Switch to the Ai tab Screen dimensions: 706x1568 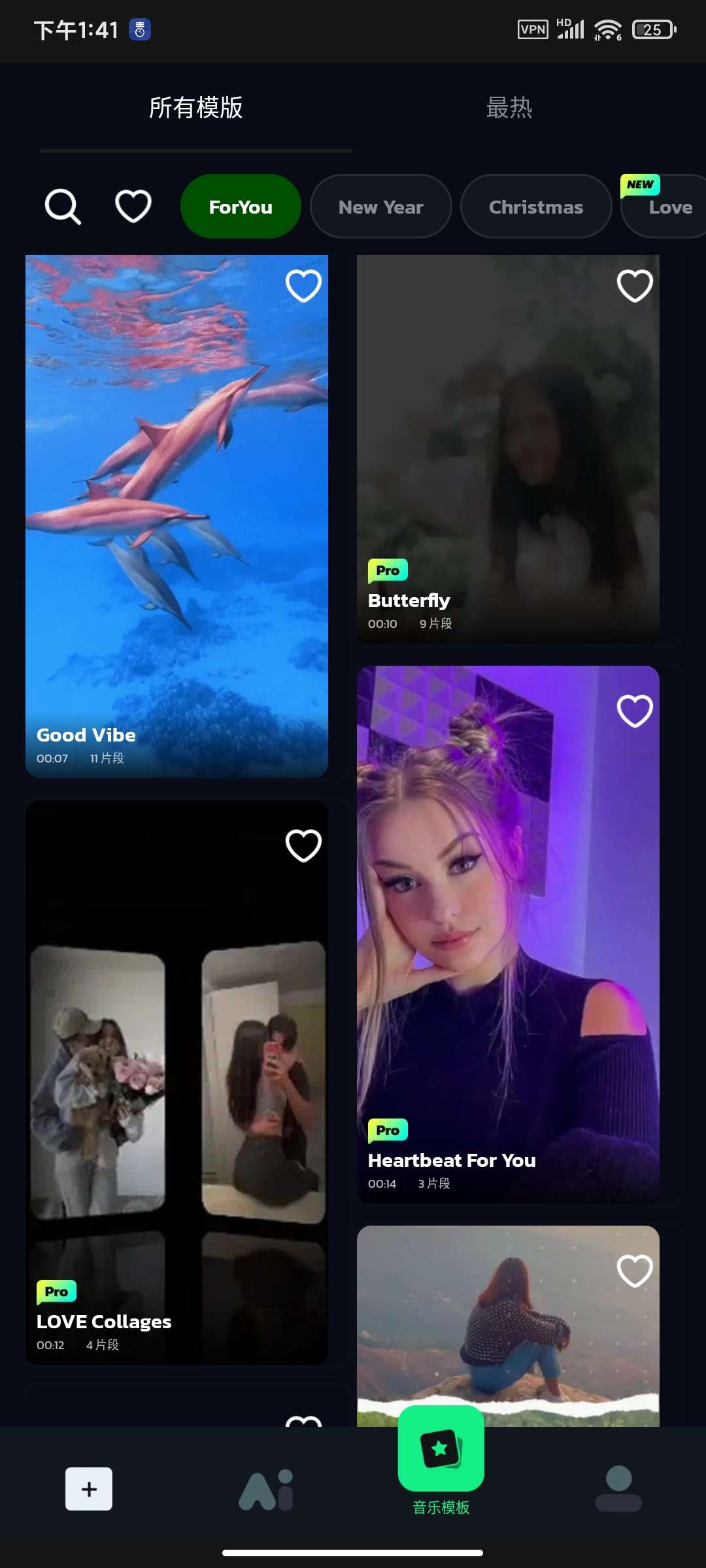click(266, 1490)
